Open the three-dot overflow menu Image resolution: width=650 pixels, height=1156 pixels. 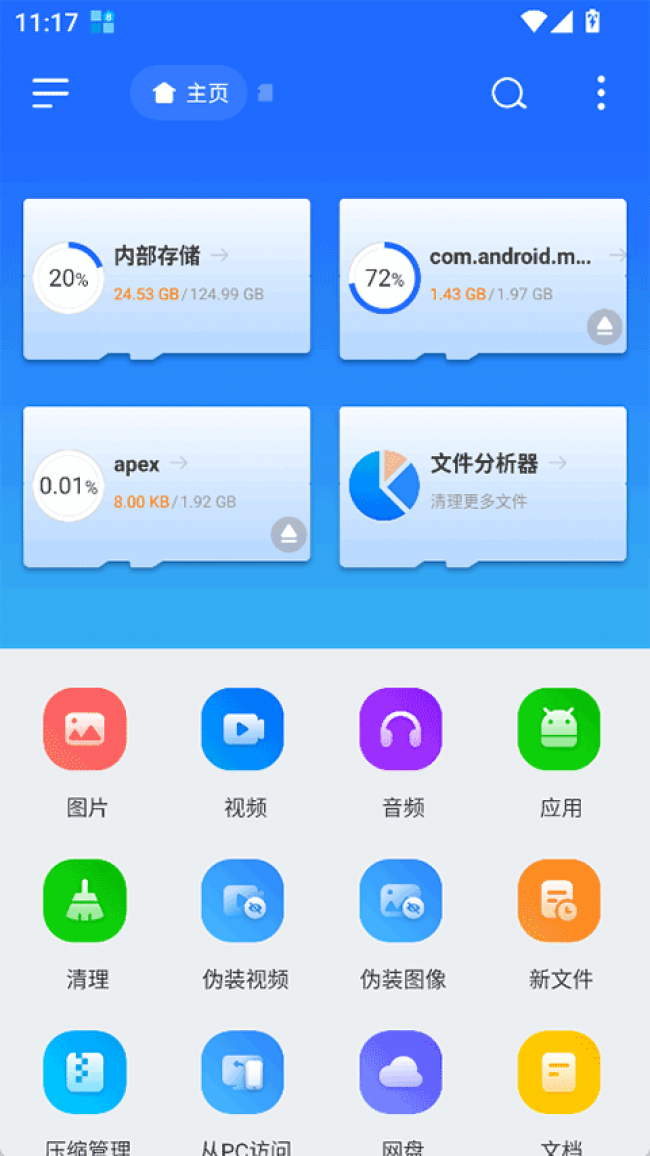[600, 93]
